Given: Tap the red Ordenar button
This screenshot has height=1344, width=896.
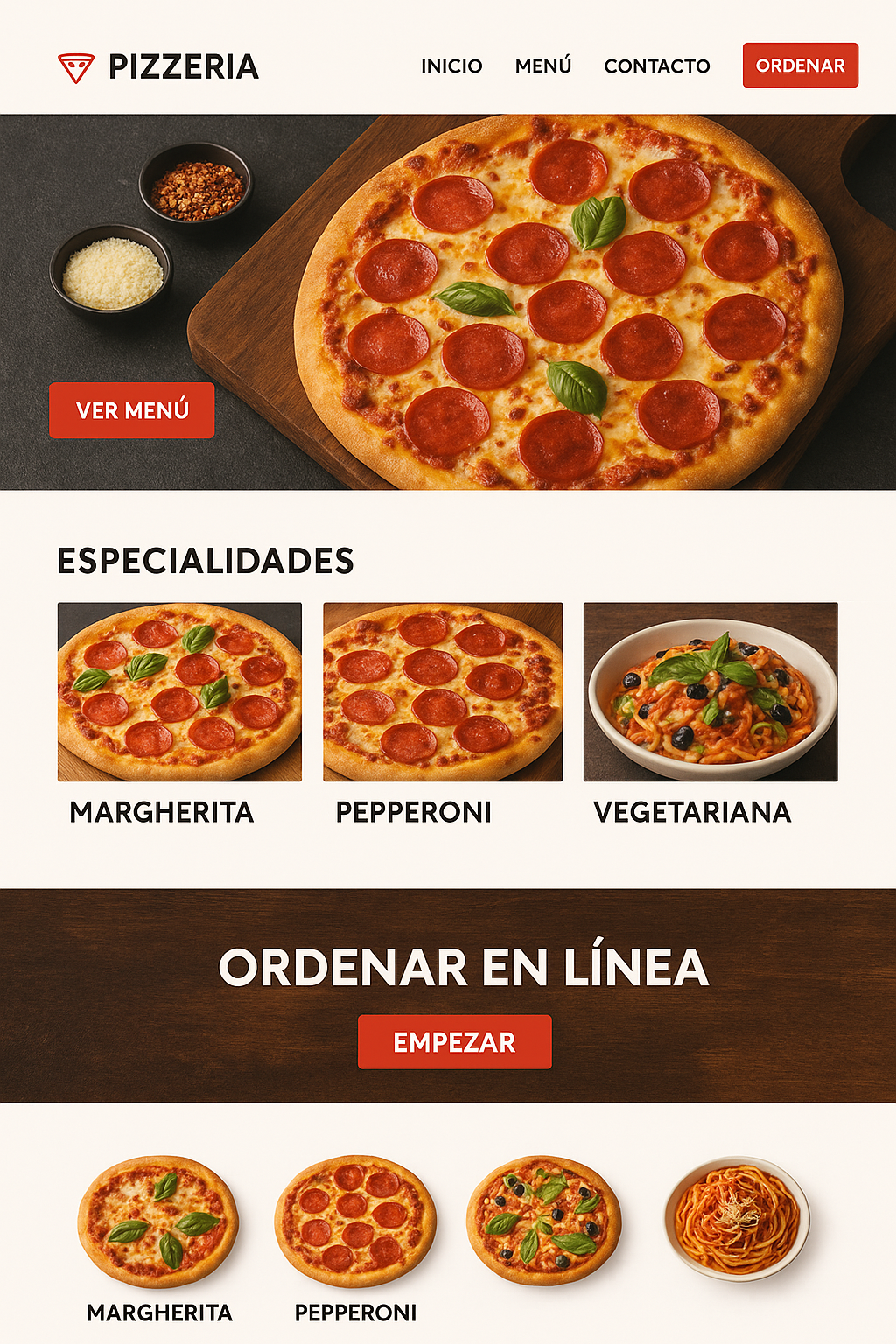Looking at the screenshot, I should (800, 66).
